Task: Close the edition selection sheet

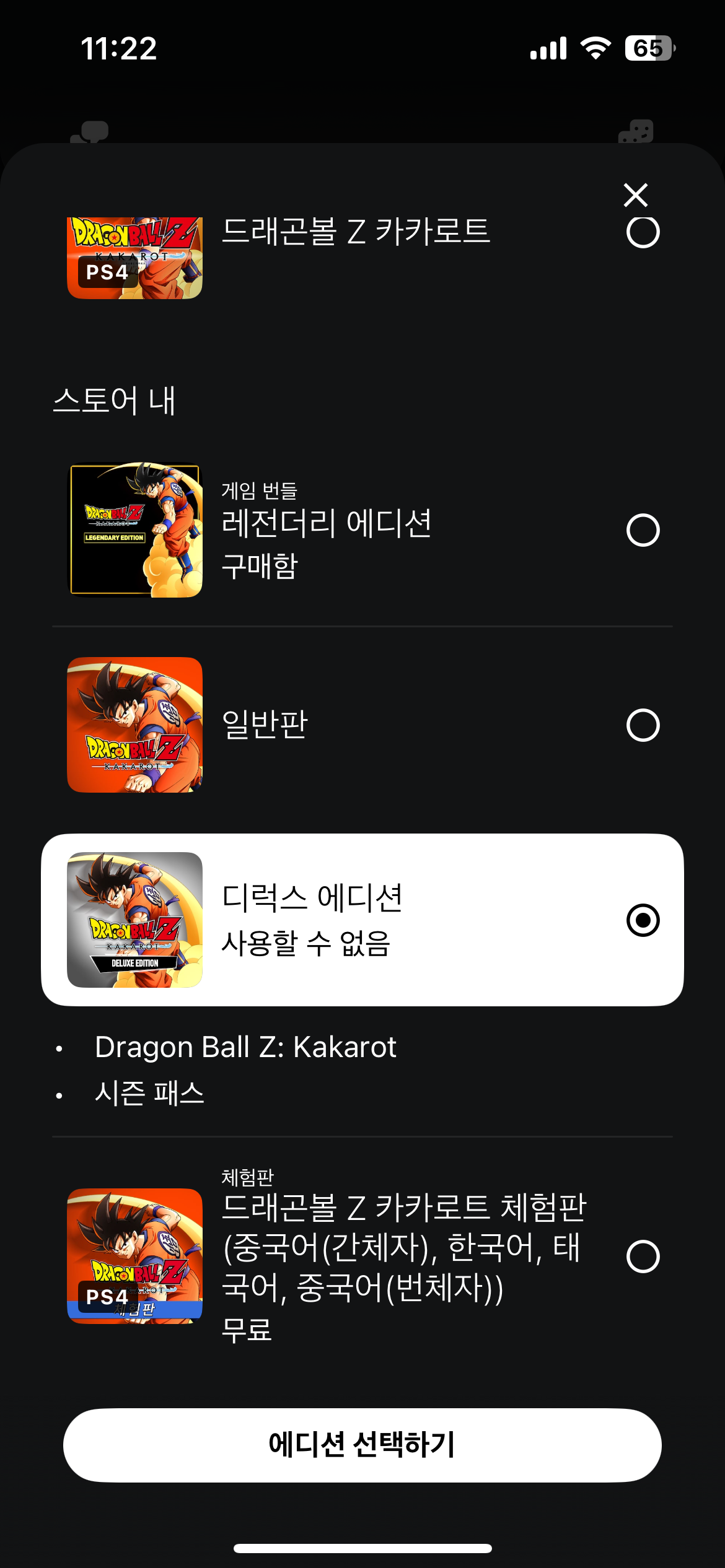Action: pos(635,195)
